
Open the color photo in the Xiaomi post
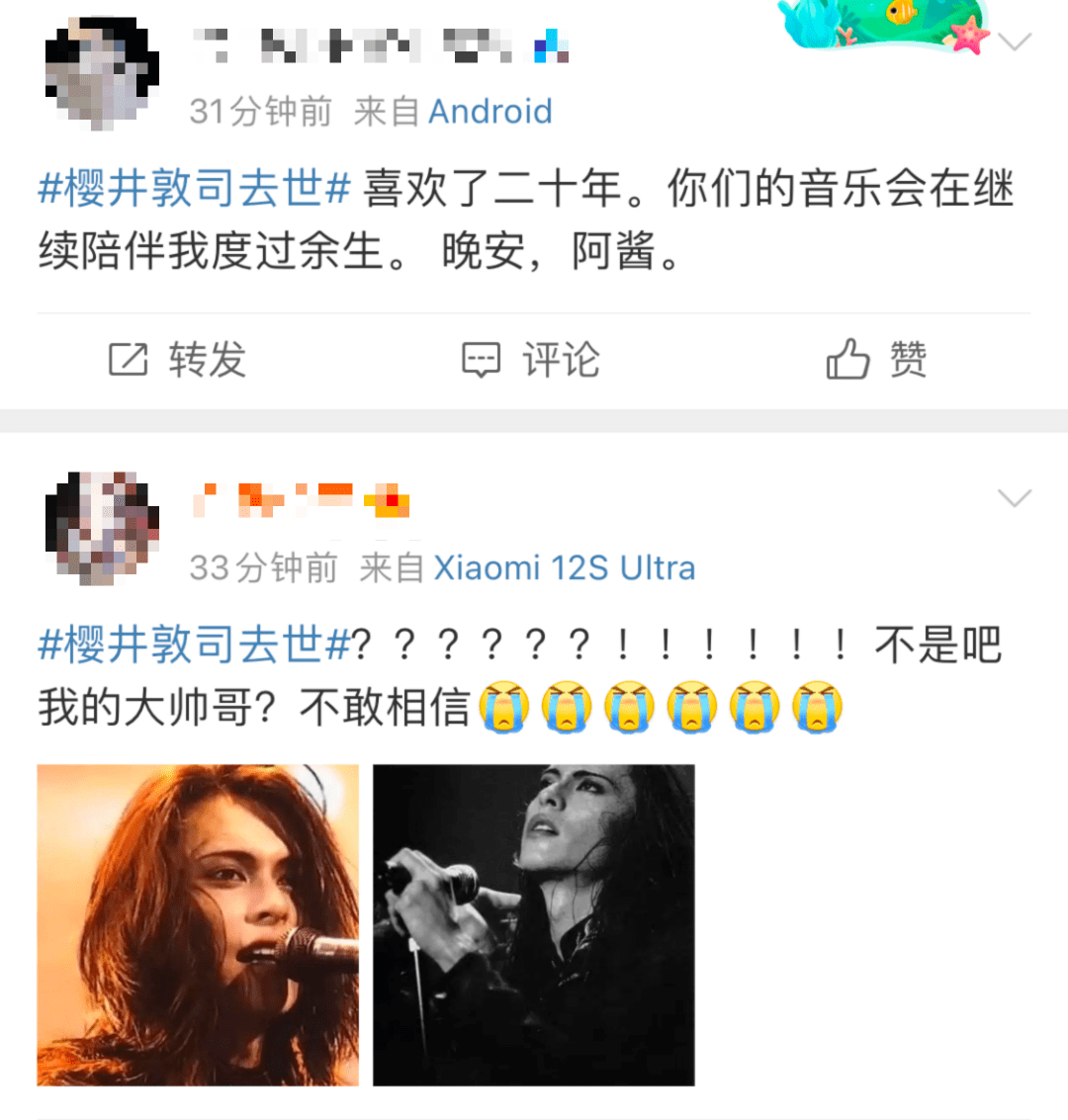tap(198, 925)
